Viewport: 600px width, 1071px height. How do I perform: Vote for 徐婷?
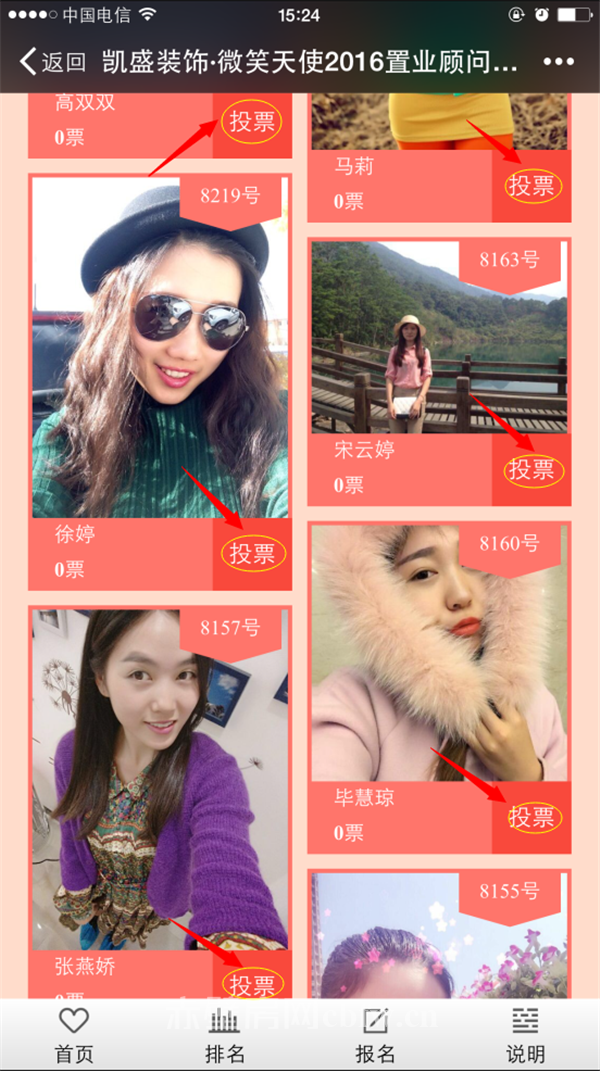click(x=253, y=553)
